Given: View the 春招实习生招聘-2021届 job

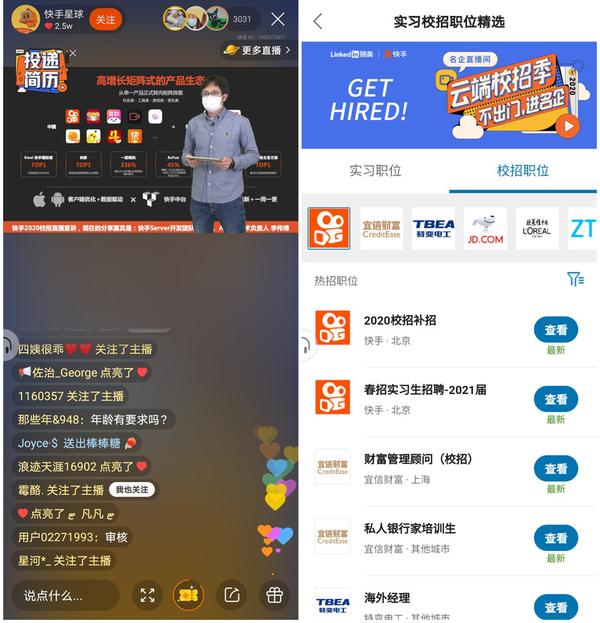Looking at the screenshot, I should pos(555,399).
